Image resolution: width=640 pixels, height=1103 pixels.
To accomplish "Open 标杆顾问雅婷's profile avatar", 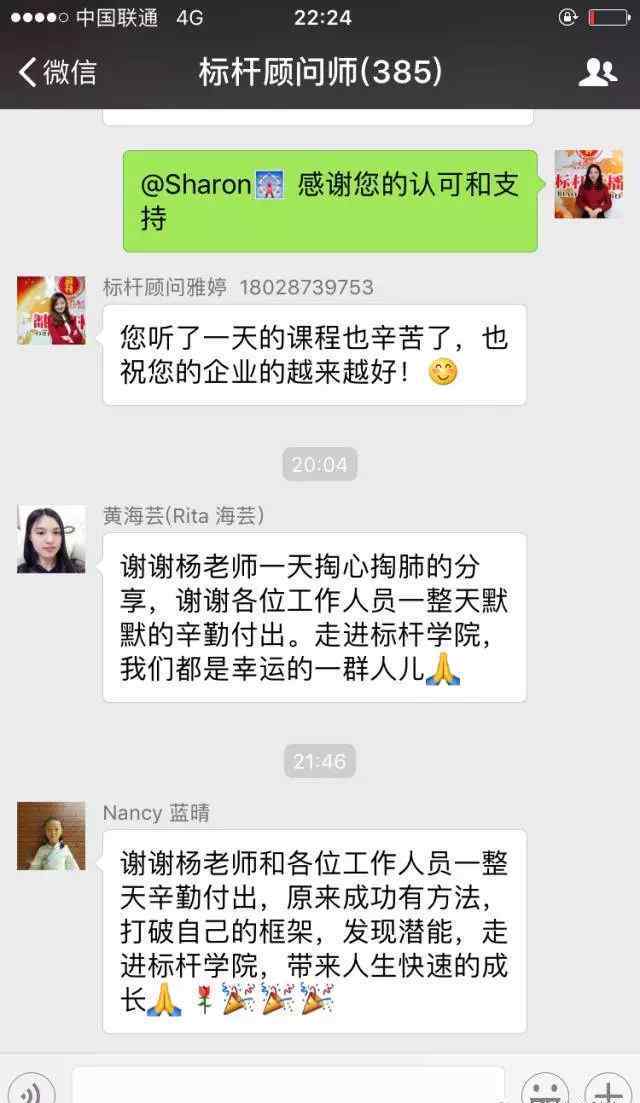I will [x=51, y=310].
